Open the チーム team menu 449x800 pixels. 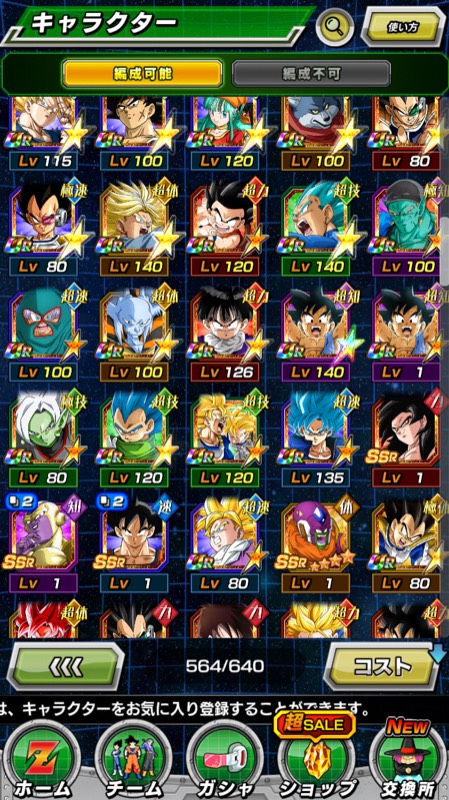[133, 760]
